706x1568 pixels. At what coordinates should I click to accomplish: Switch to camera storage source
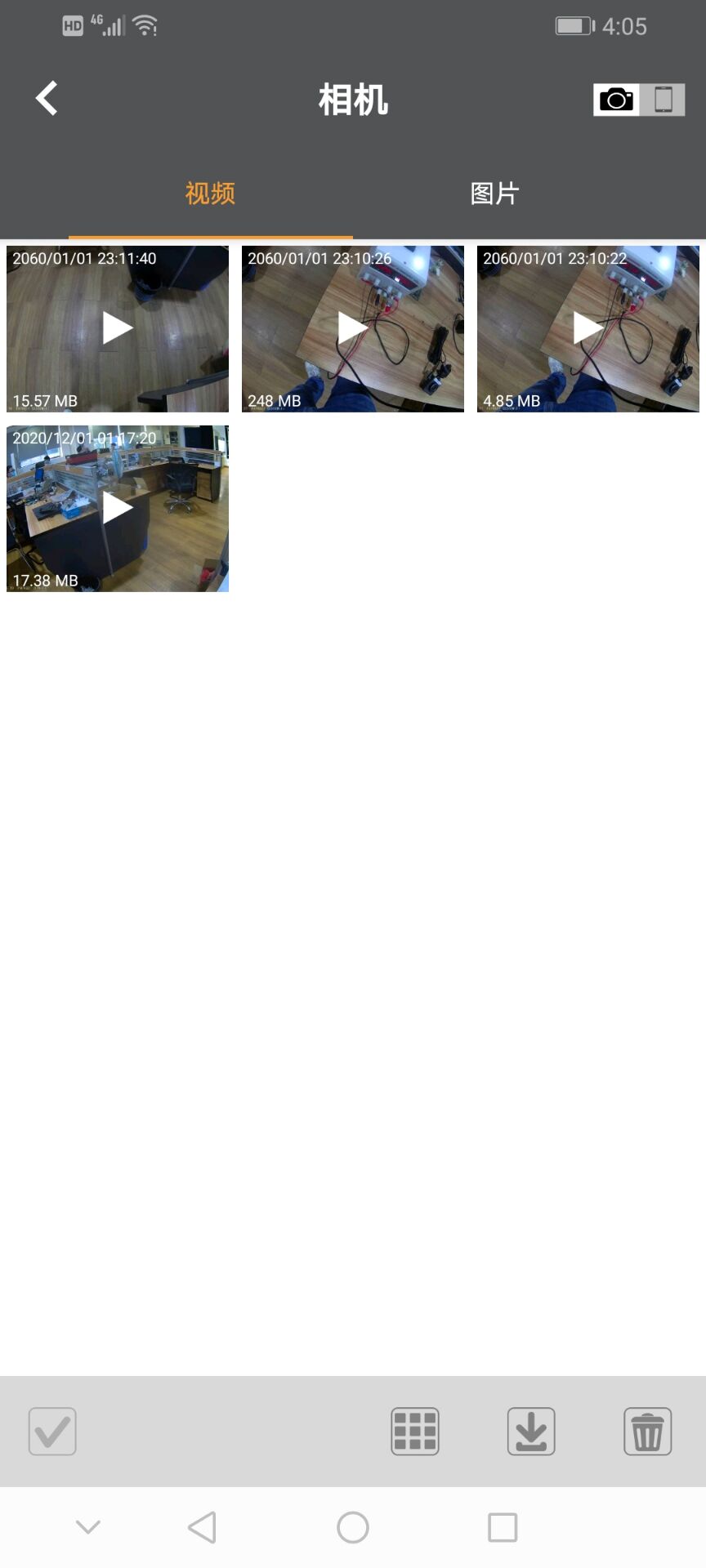tap(616, 100)
